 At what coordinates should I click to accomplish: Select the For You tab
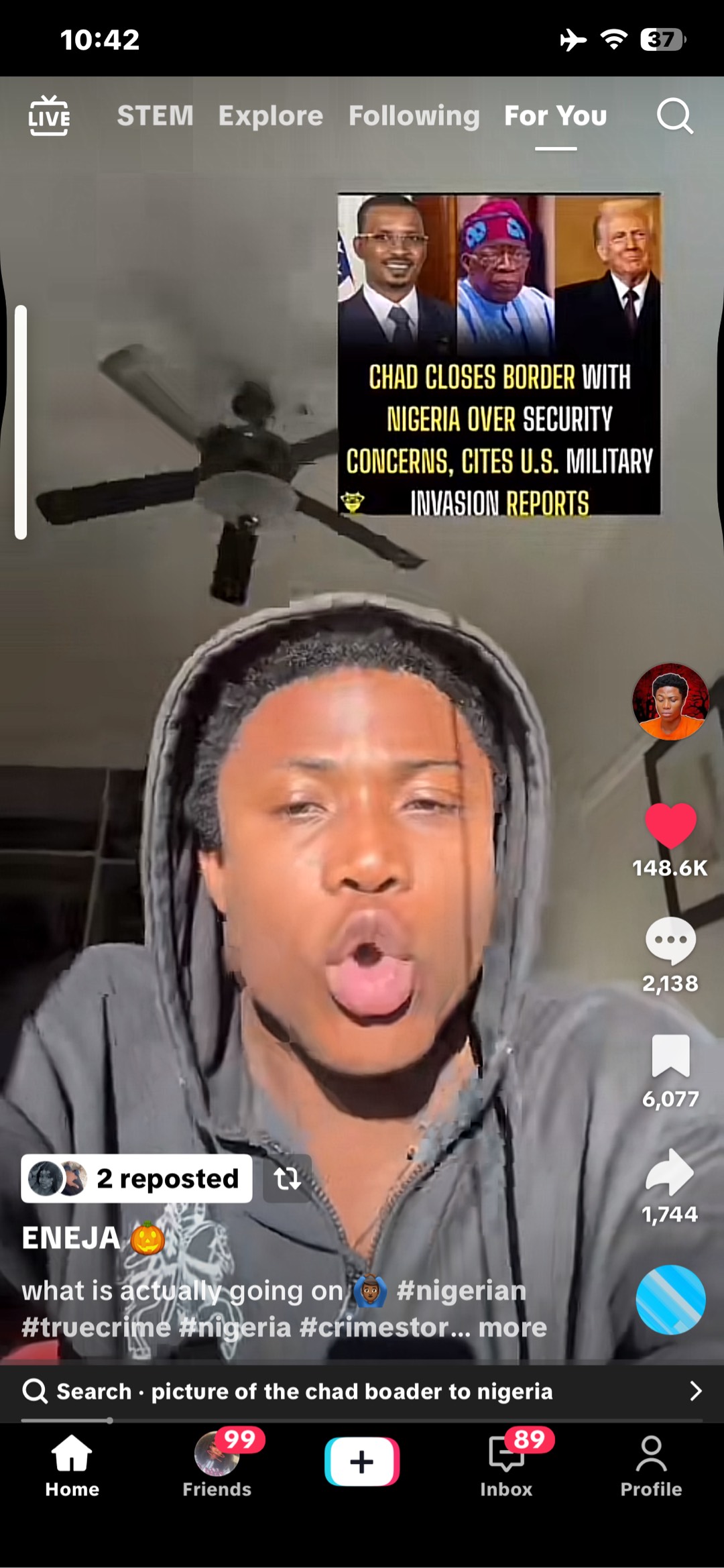click(555, 116)
